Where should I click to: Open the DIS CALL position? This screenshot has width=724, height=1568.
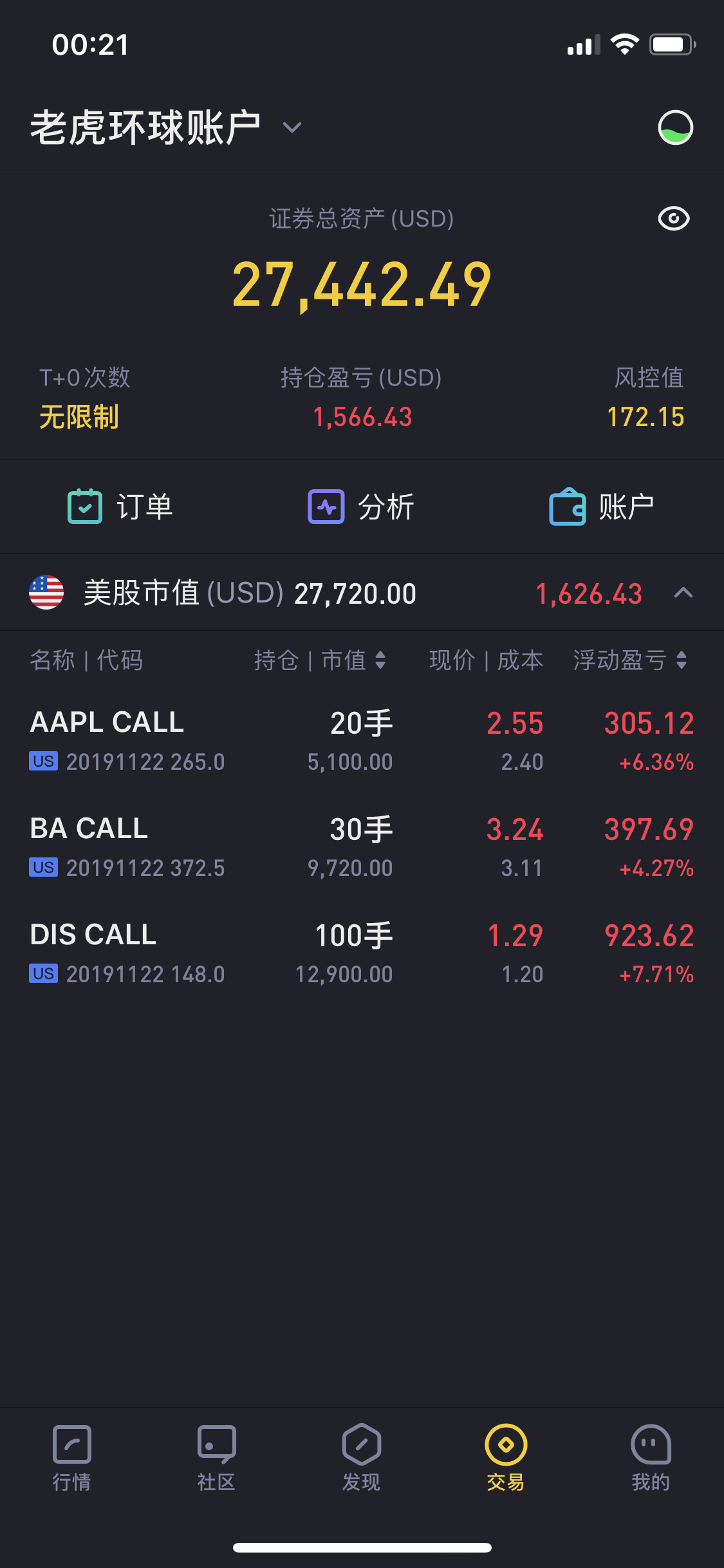pyautogui.click(x=362, y=953)
